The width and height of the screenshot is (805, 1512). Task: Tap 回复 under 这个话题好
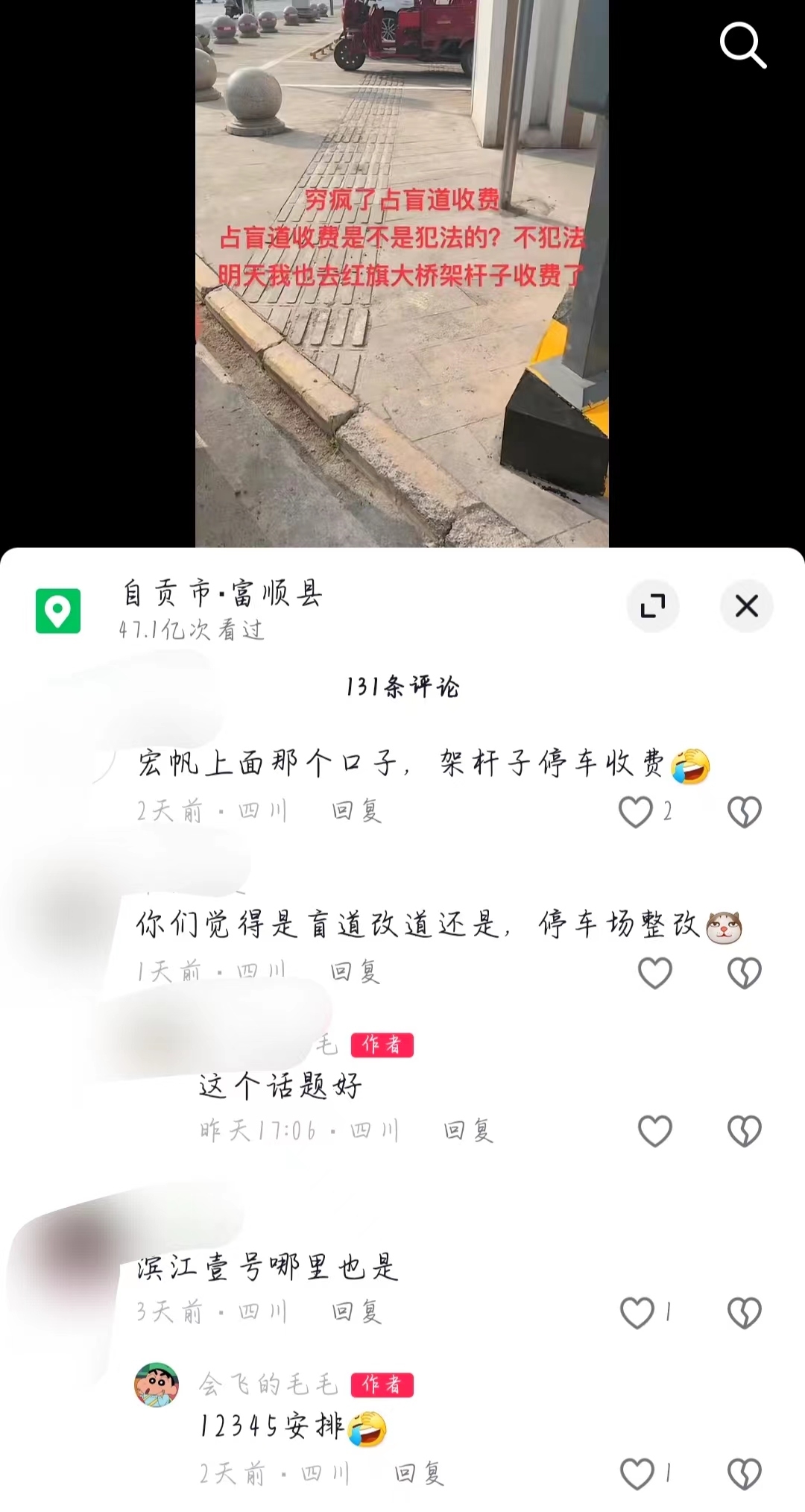click(x=468, y=1131)
